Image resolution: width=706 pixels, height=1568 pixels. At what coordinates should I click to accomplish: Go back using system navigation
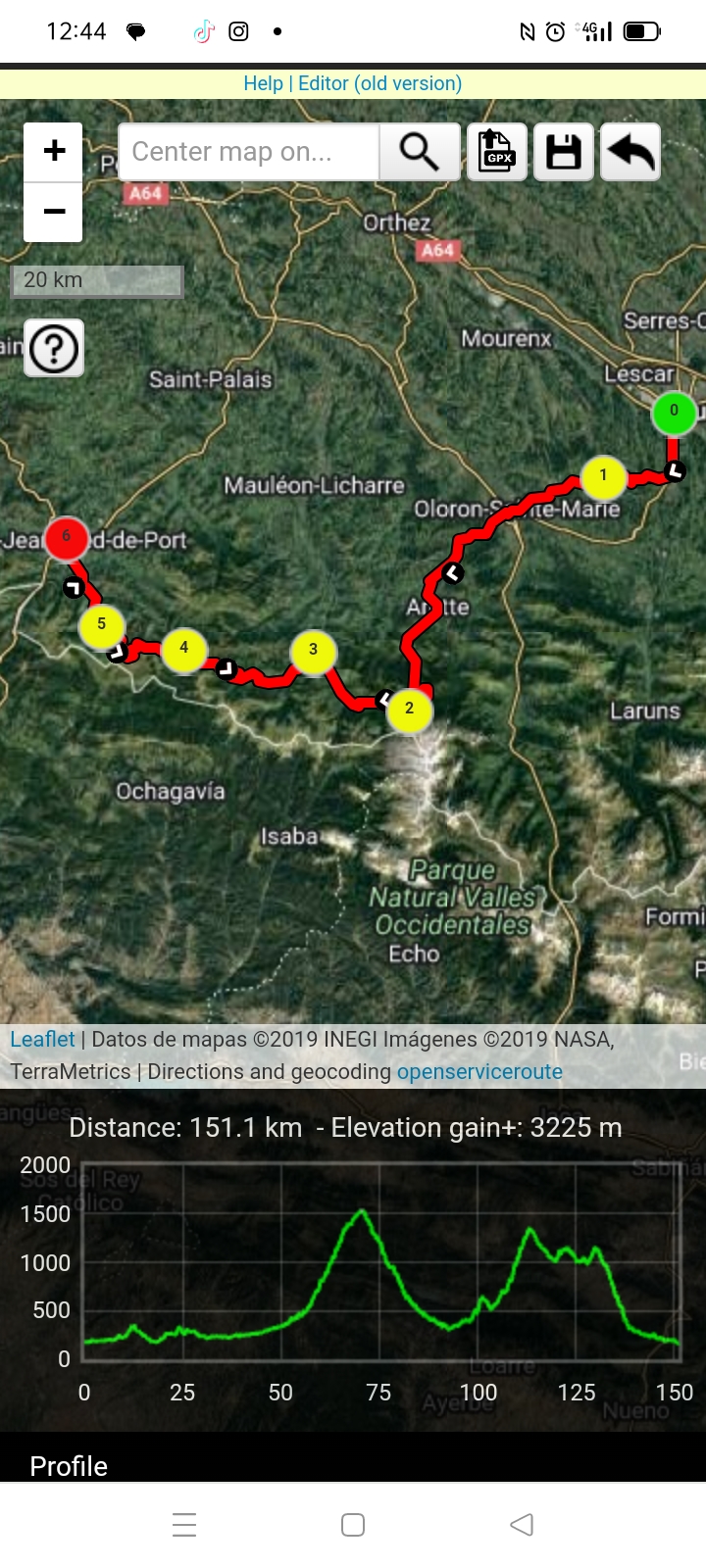pos(522,1525)
